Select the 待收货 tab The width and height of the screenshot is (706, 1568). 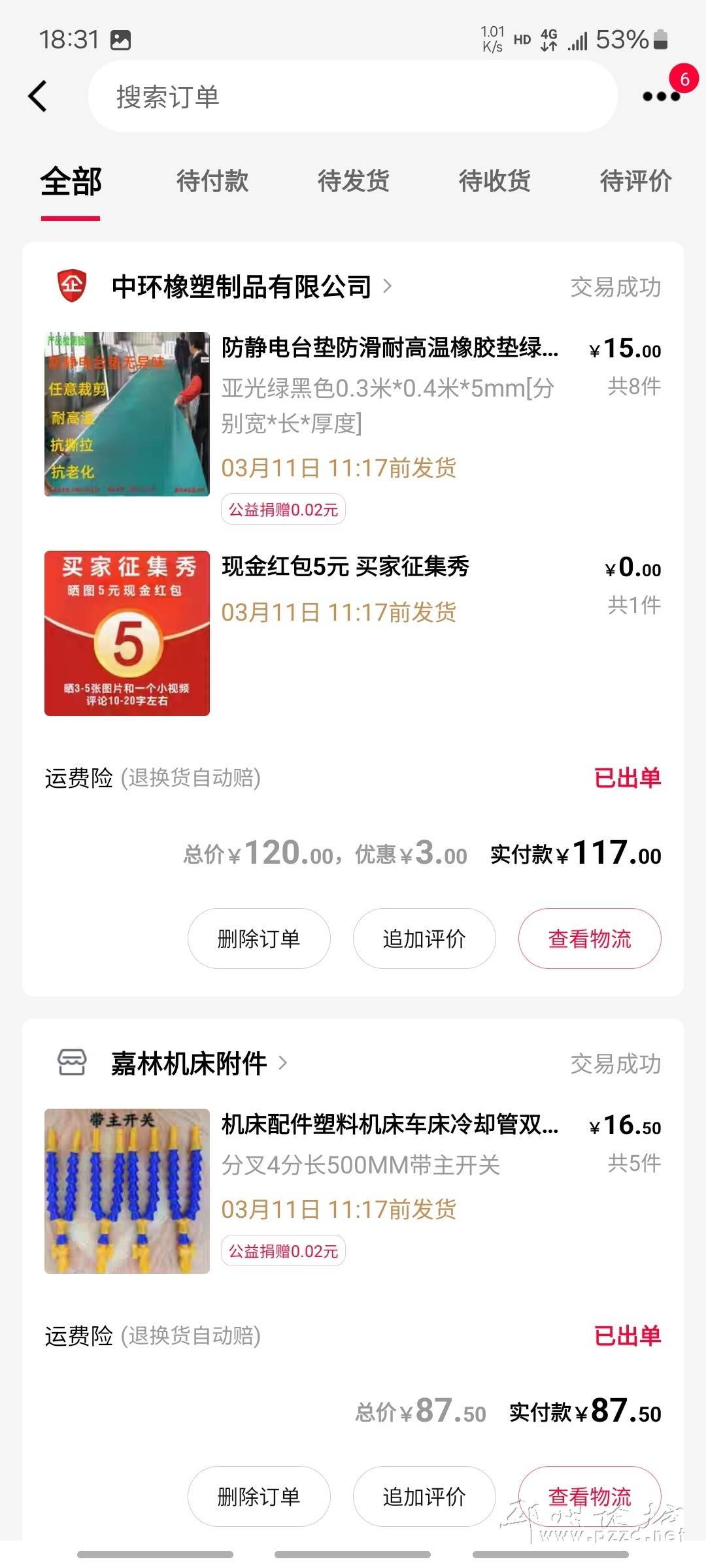[x=495, y=181]
